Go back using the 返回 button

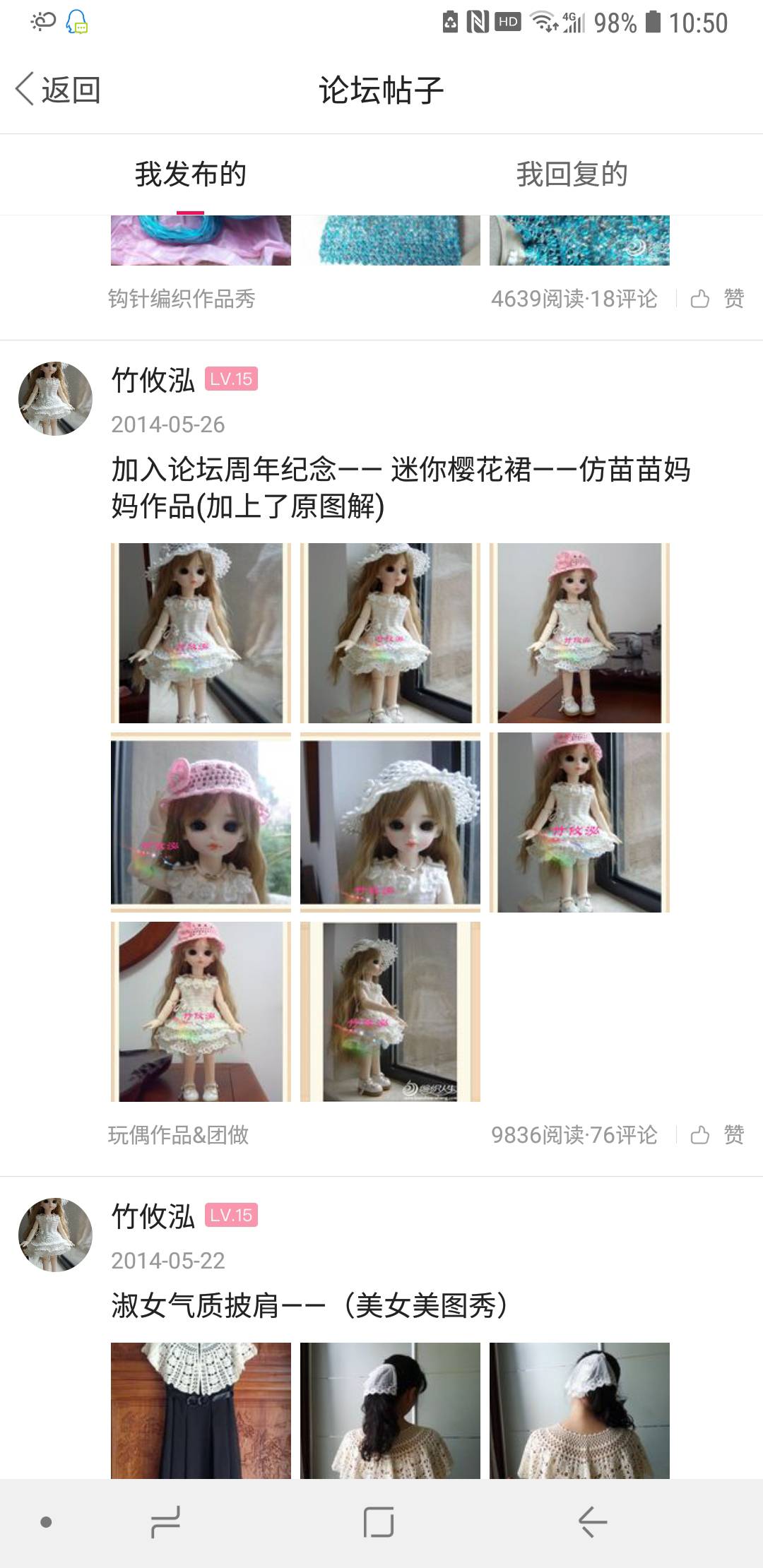click(58, 90)
